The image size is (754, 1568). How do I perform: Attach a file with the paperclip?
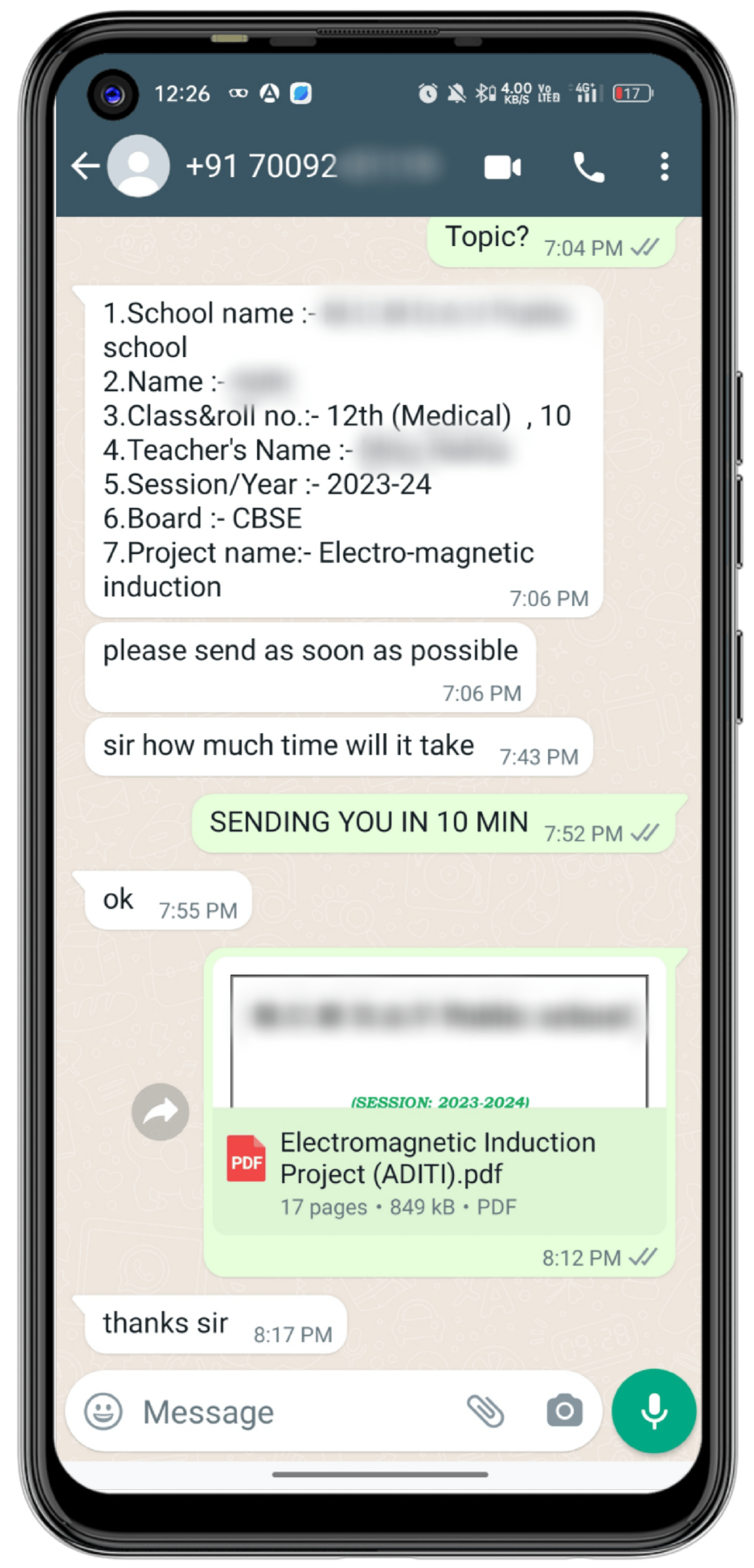coord(486,1412)
